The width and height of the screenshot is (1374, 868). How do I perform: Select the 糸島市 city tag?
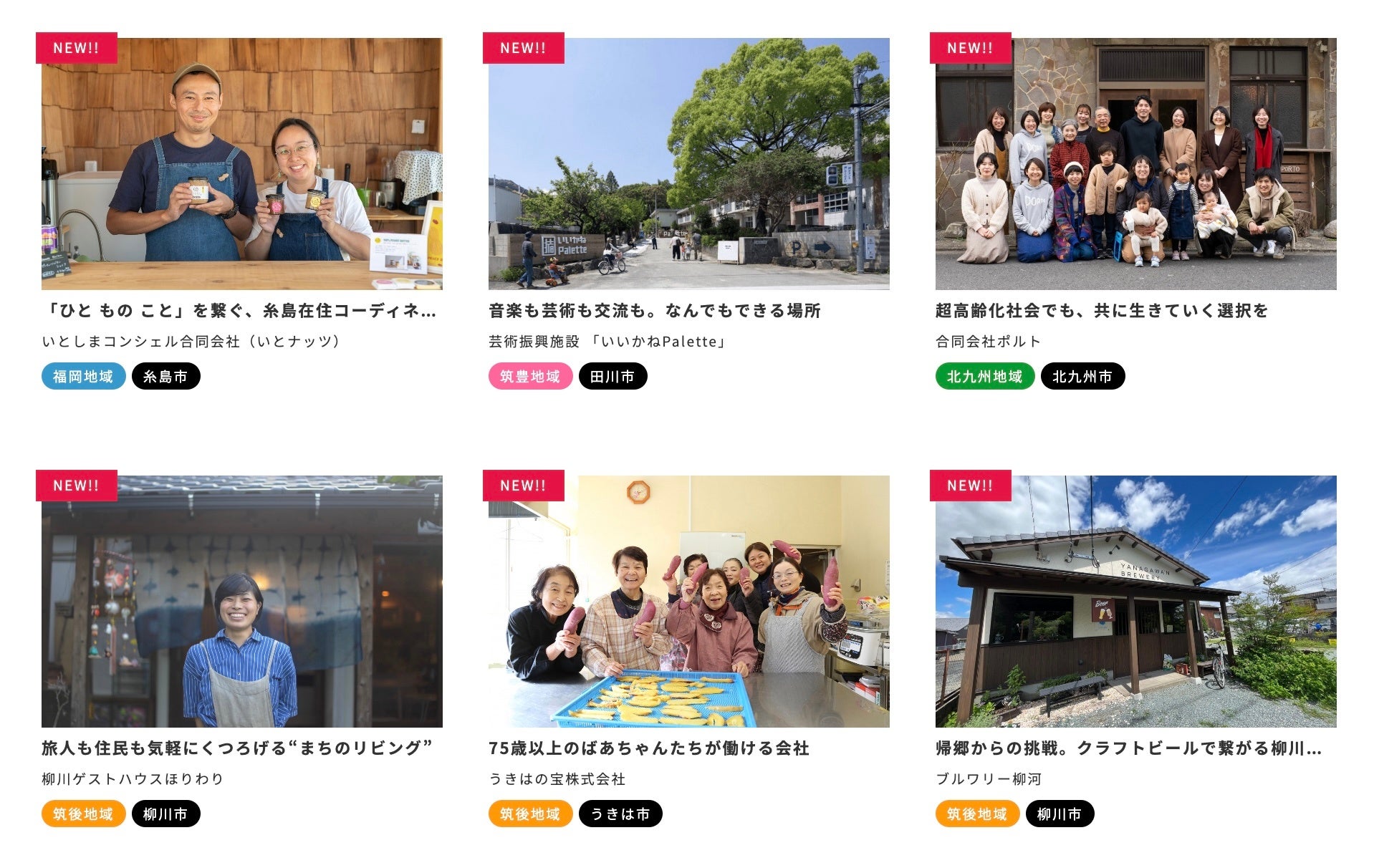[165, 377]
